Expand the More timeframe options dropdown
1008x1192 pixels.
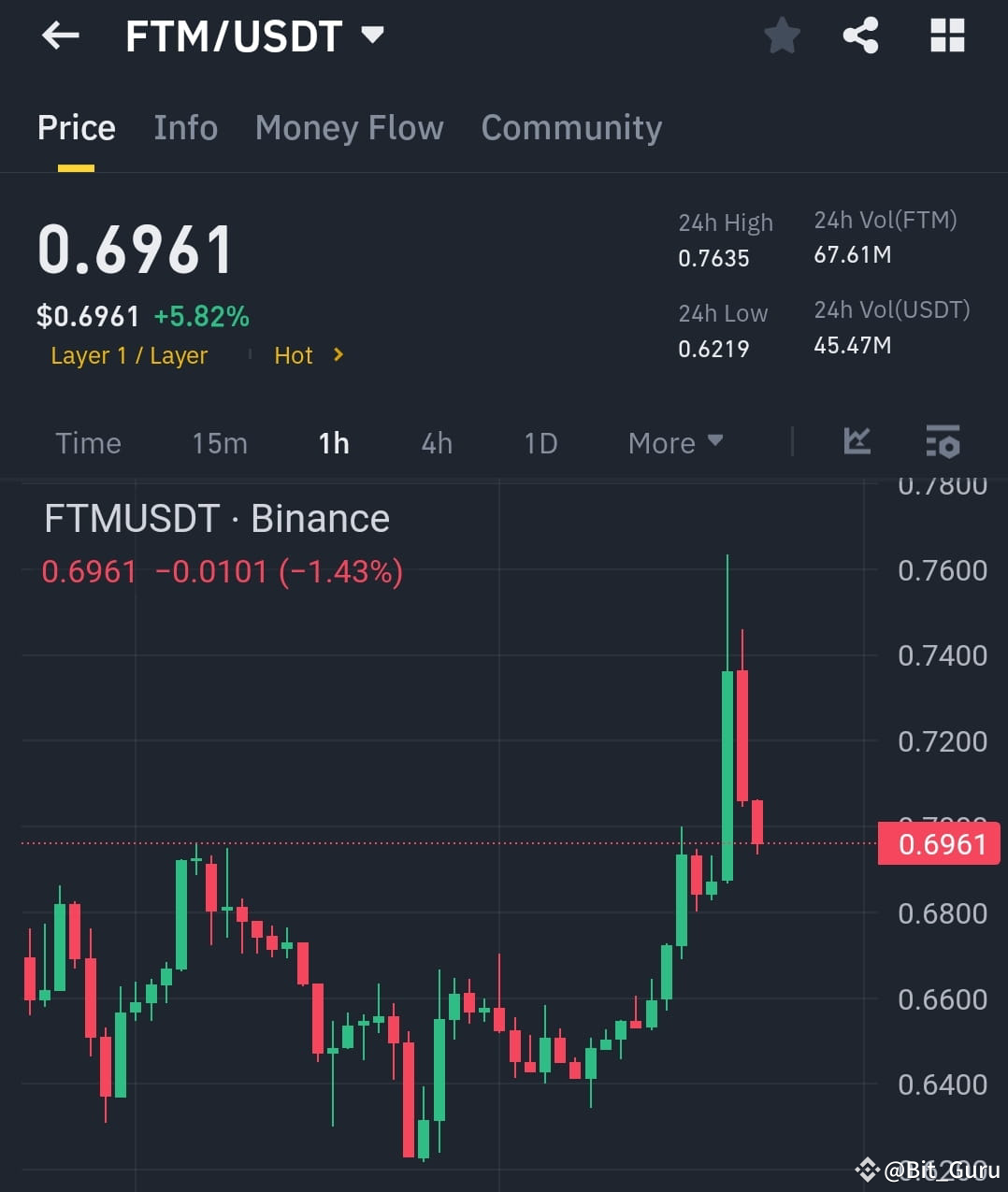(x=675, y=442)
